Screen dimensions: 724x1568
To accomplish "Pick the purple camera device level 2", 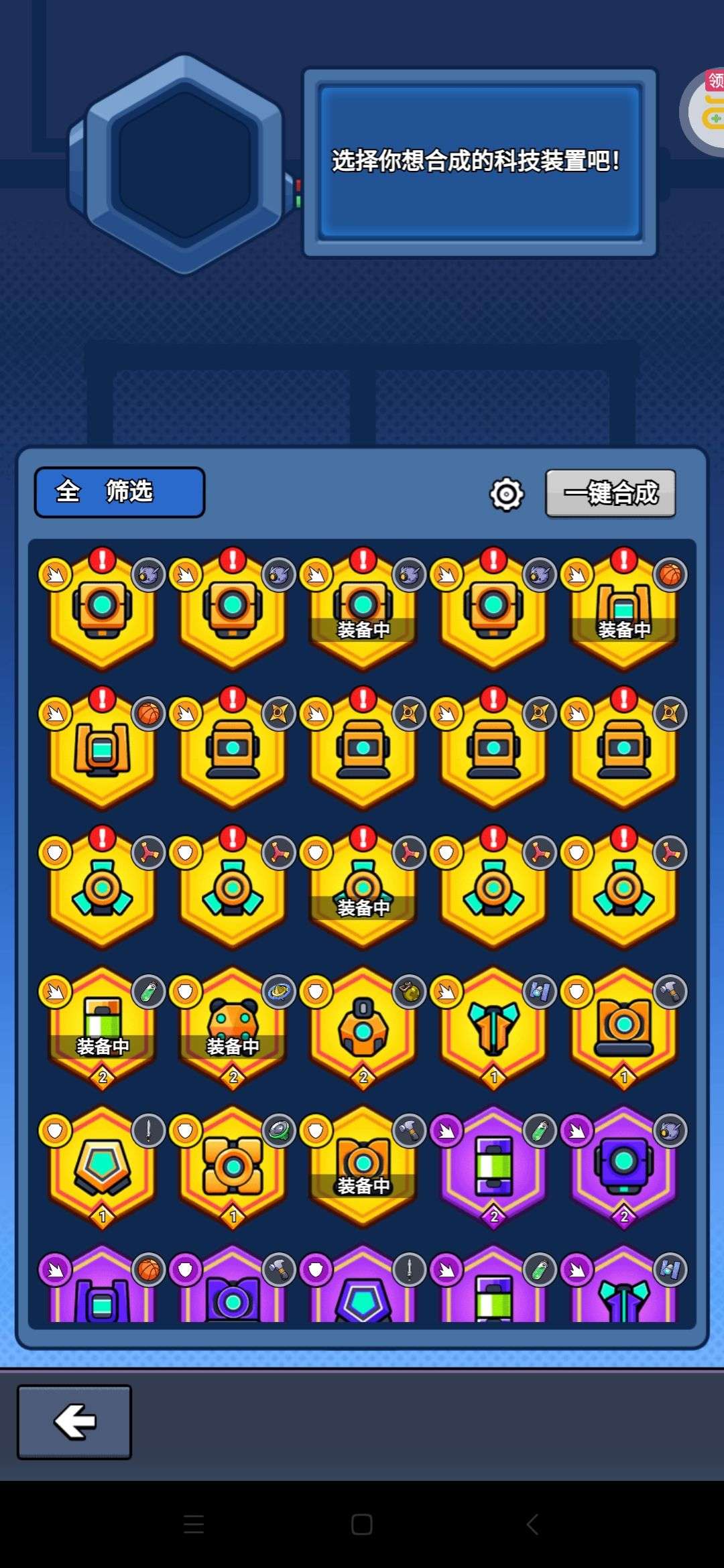I will coord(623,1165).
